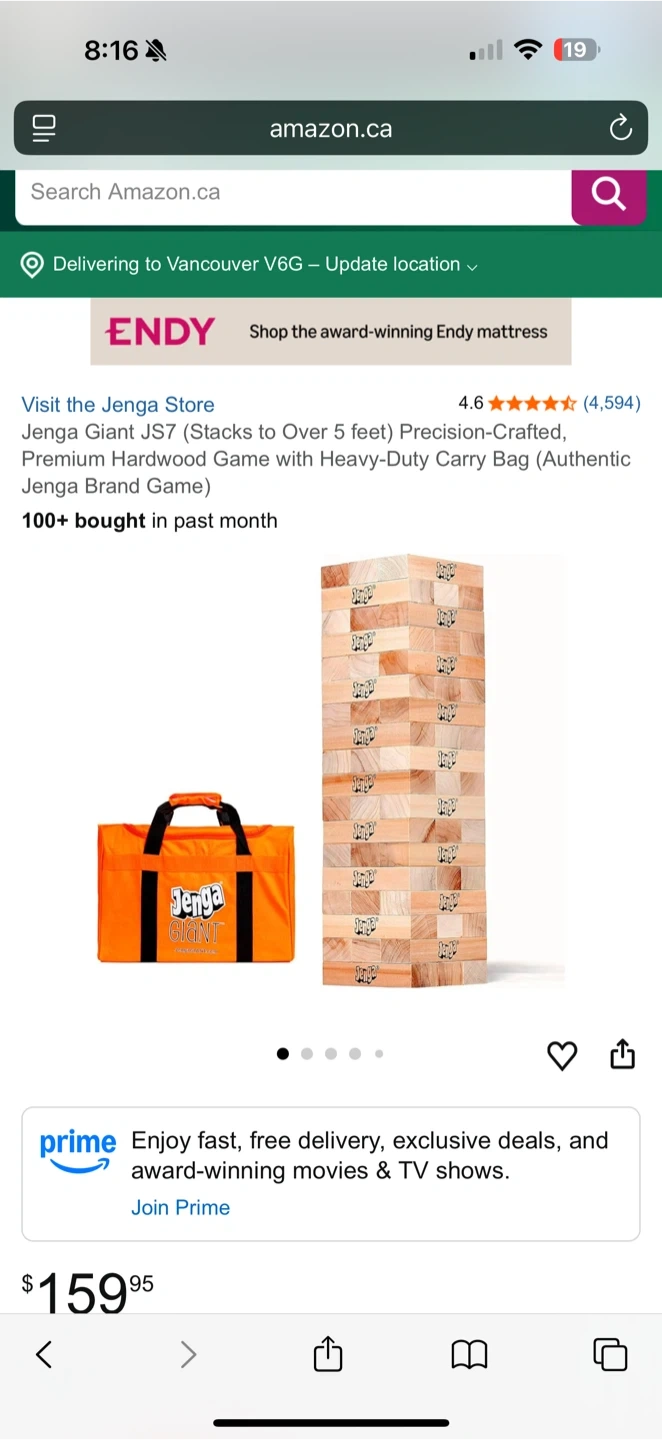Tap the Join Prime link

tap(180, 1207)
